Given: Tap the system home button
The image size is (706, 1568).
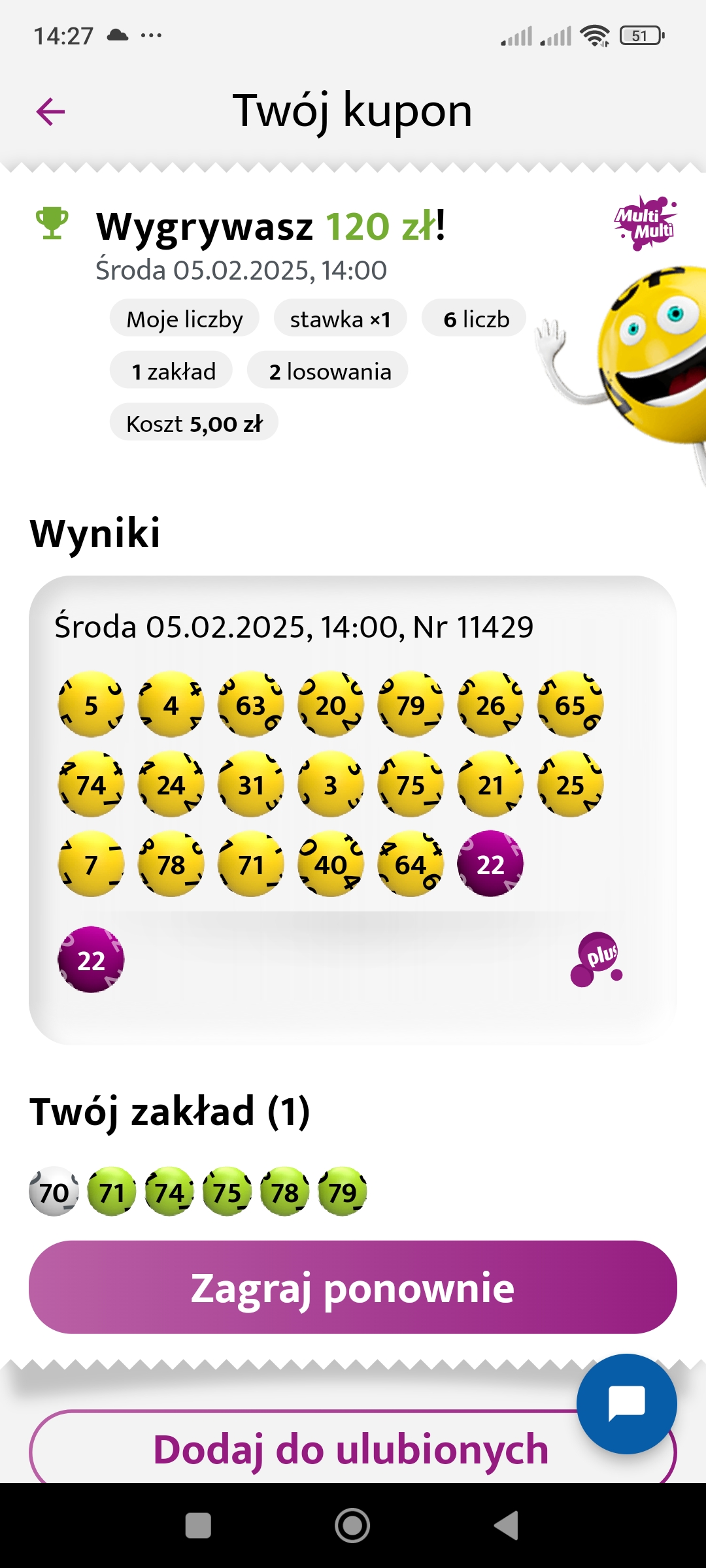Looking at the screenshot, I should pyautogui.click(x=353, y=1526).
